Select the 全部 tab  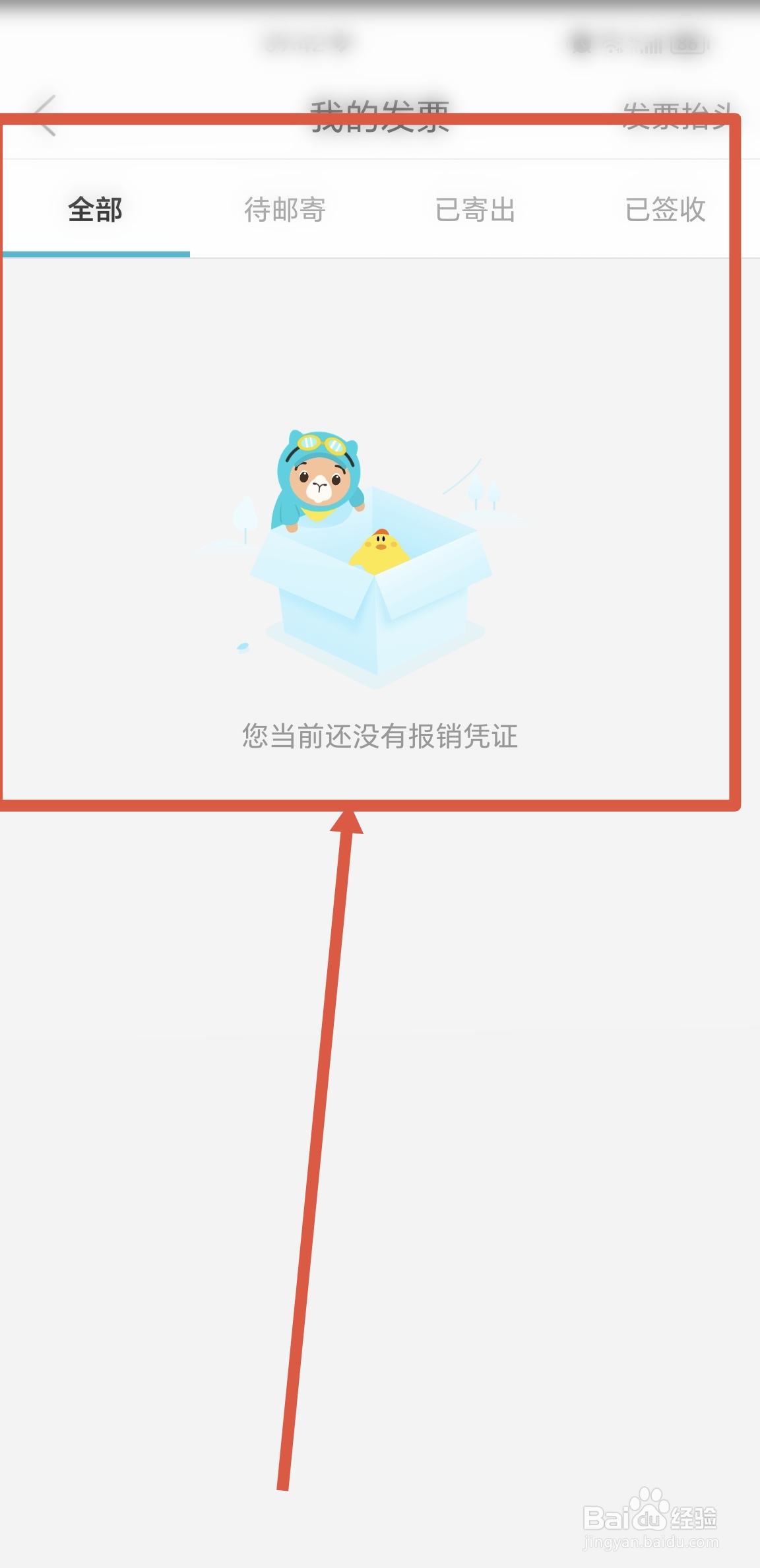pos(95,210)
